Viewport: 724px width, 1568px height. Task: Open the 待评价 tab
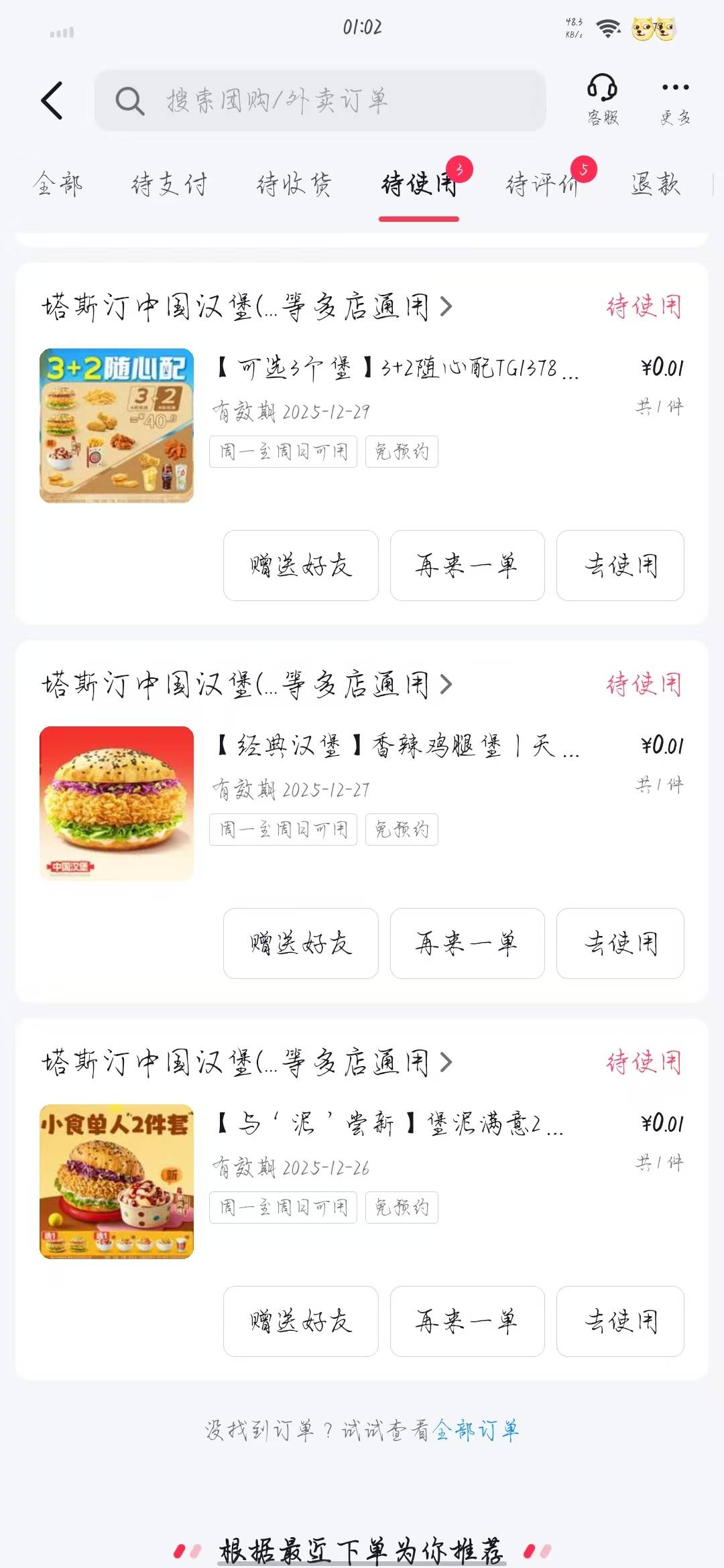point(542,184)
